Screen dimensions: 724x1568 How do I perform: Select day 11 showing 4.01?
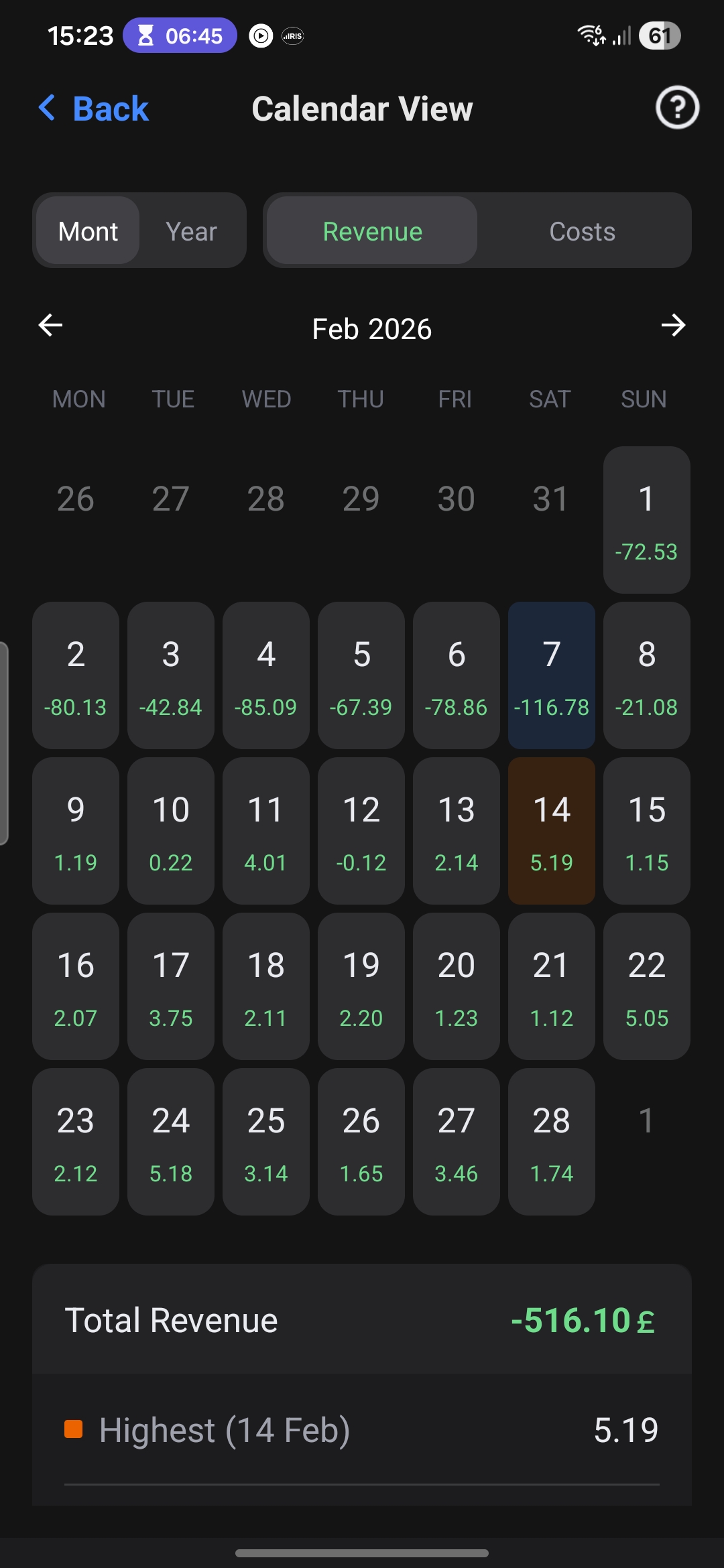(x=265, y=831)
